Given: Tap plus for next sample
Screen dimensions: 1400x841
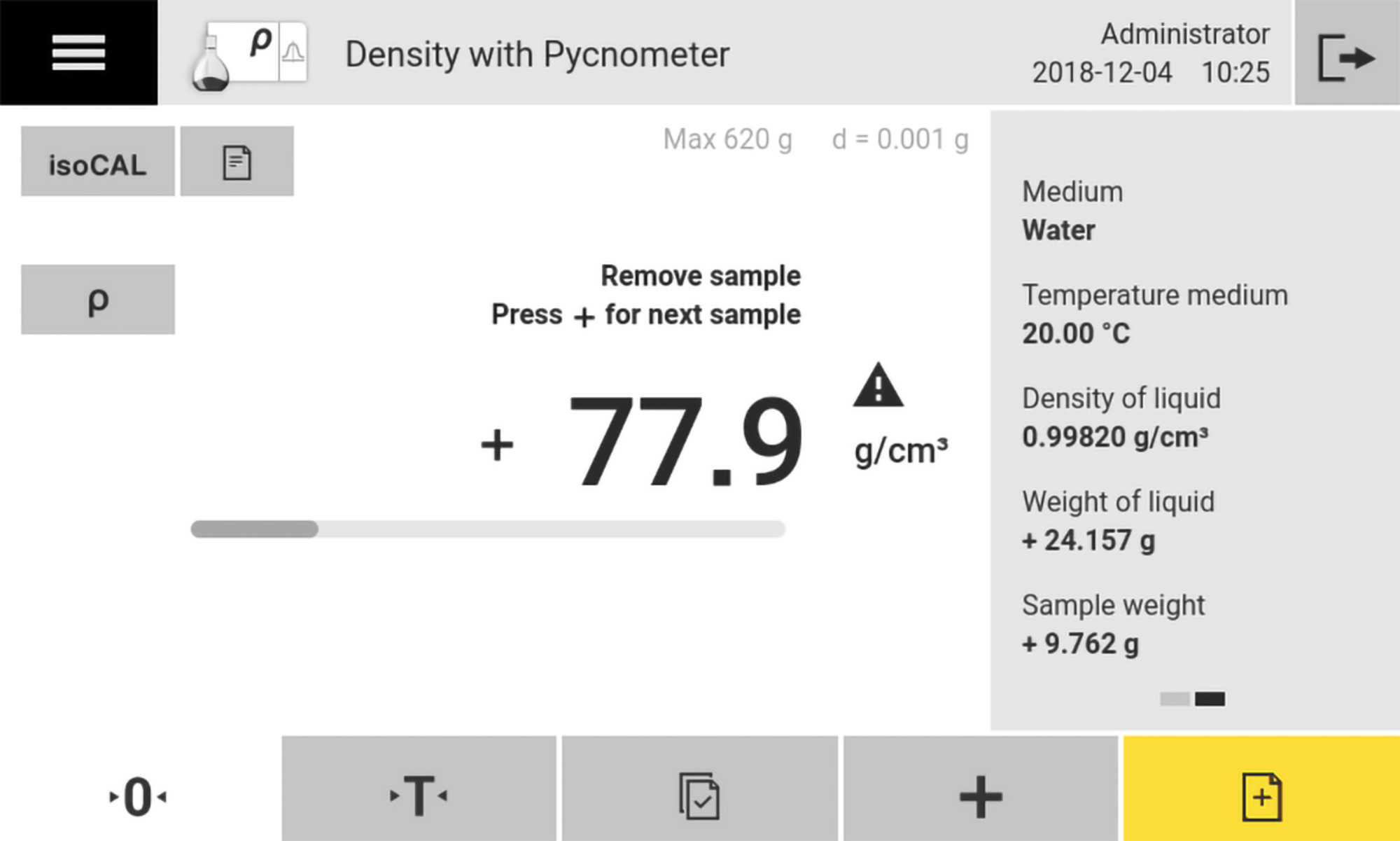Looking at the screenshot, I should pos(980,795).
